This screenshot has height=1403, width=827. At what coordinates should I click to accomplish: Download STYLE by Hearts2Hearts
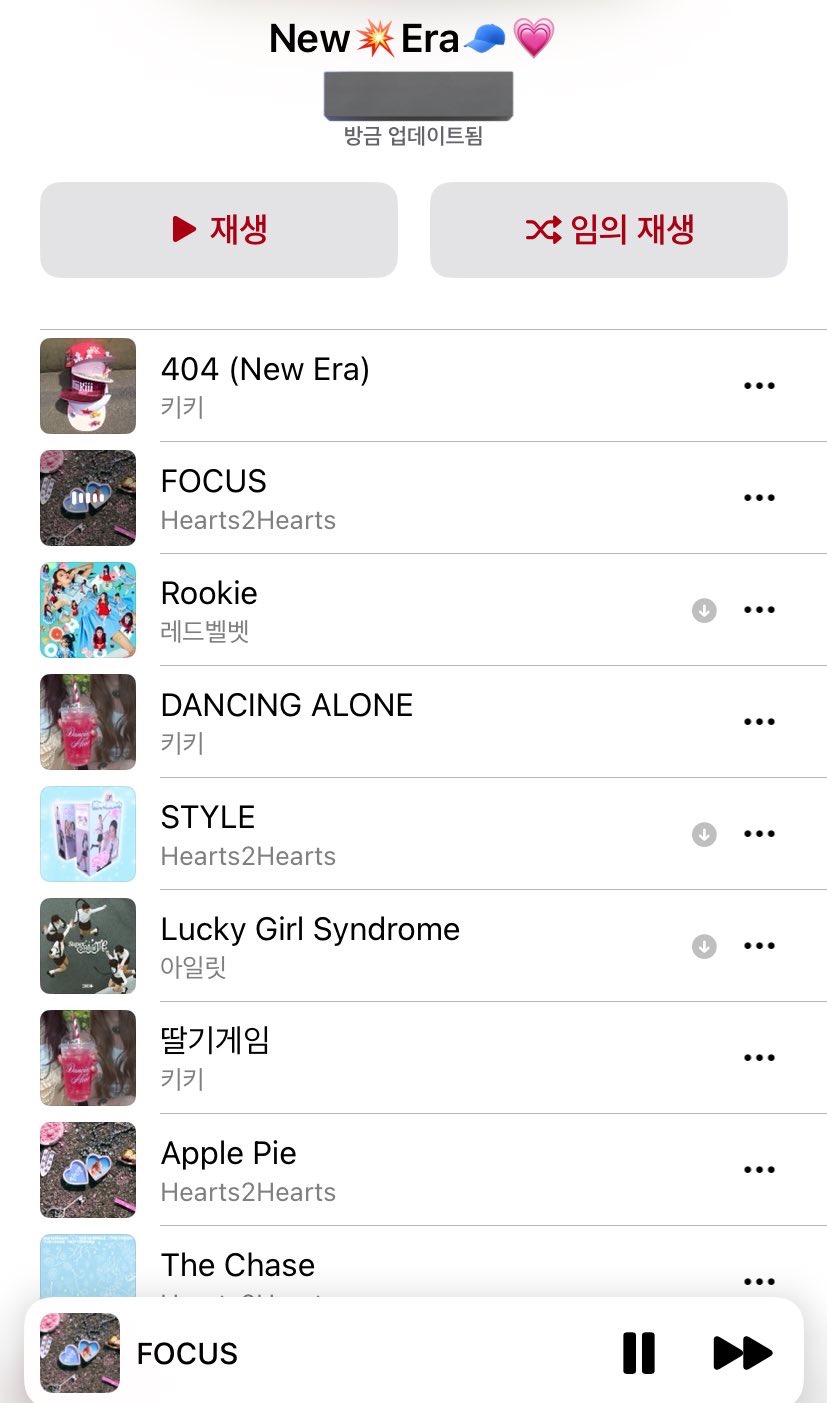pos(704,834)
